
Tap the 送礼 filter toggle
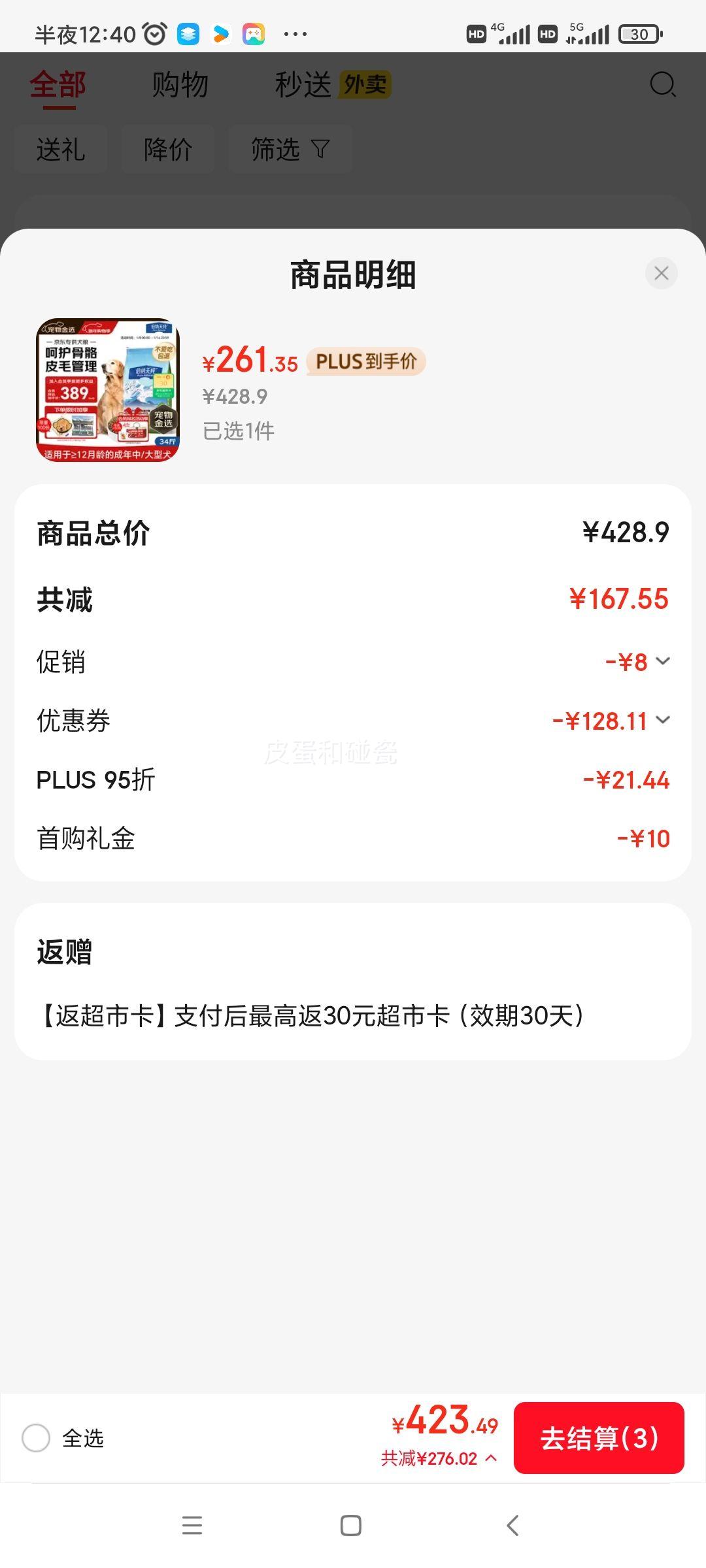pyautogui.click(x=61, y=149)
